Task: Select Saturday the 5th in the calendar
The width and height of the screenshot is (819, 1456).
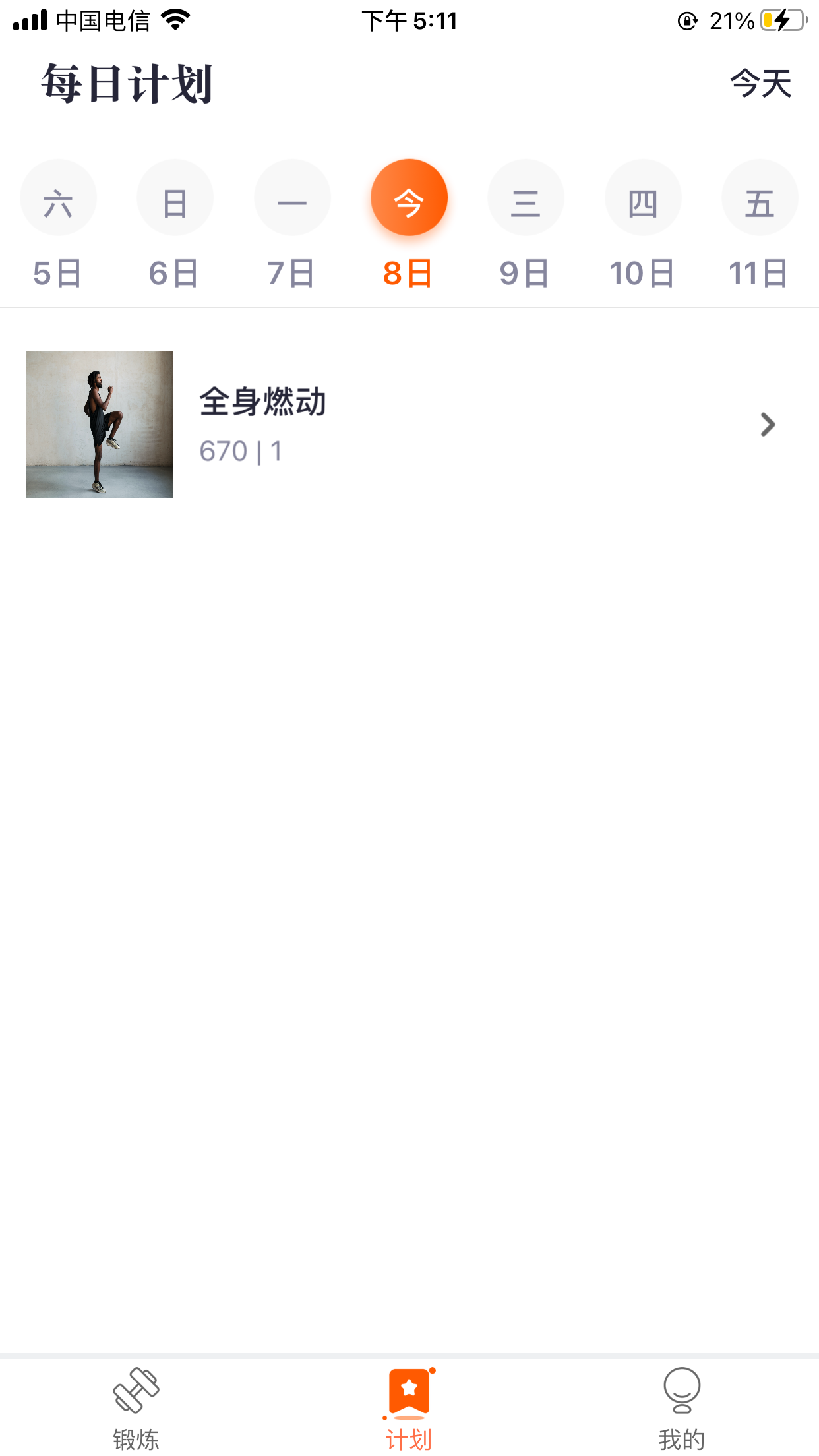Action: tap(58, 198)
